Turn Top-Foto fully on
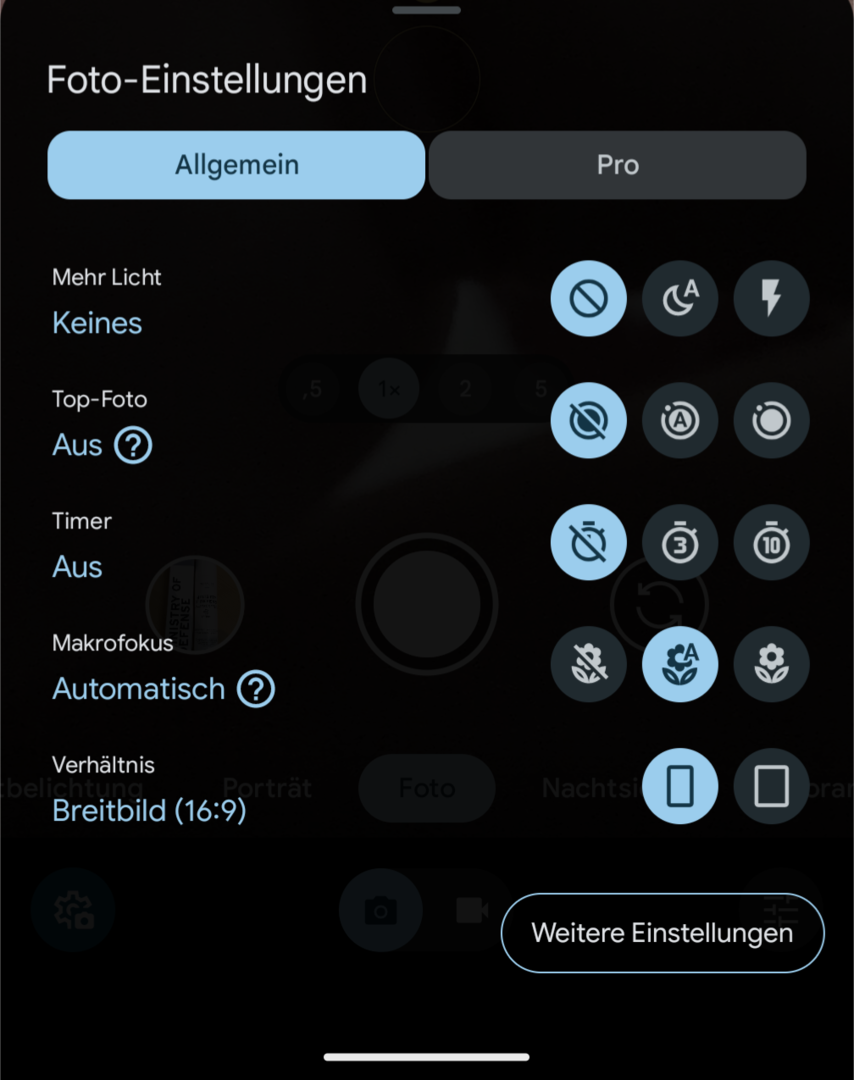 [771, 420]
